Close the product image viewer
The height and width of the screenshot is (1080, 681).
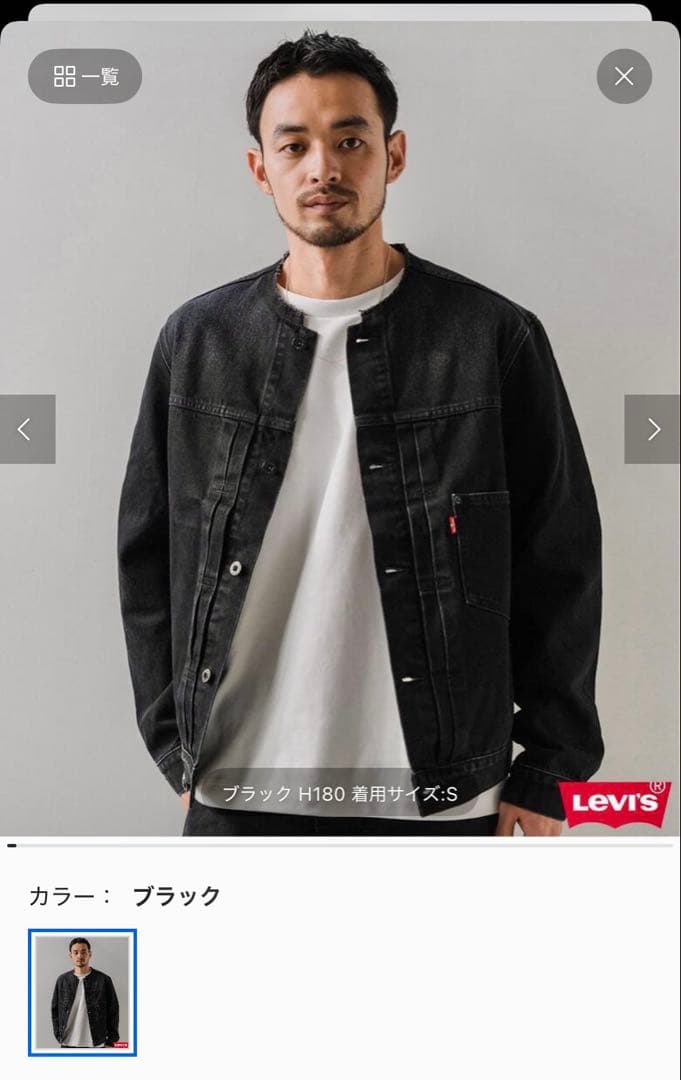click(x=624, y=76)
